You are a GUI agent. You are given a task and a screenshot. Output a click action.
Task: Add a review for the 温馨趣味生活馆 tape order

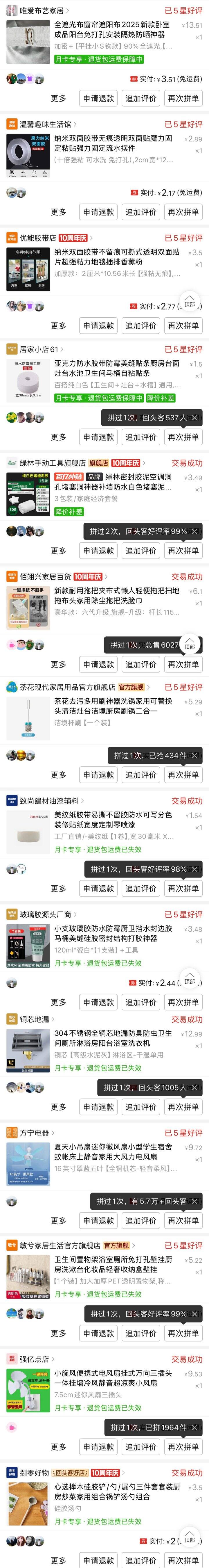point(140,212)
